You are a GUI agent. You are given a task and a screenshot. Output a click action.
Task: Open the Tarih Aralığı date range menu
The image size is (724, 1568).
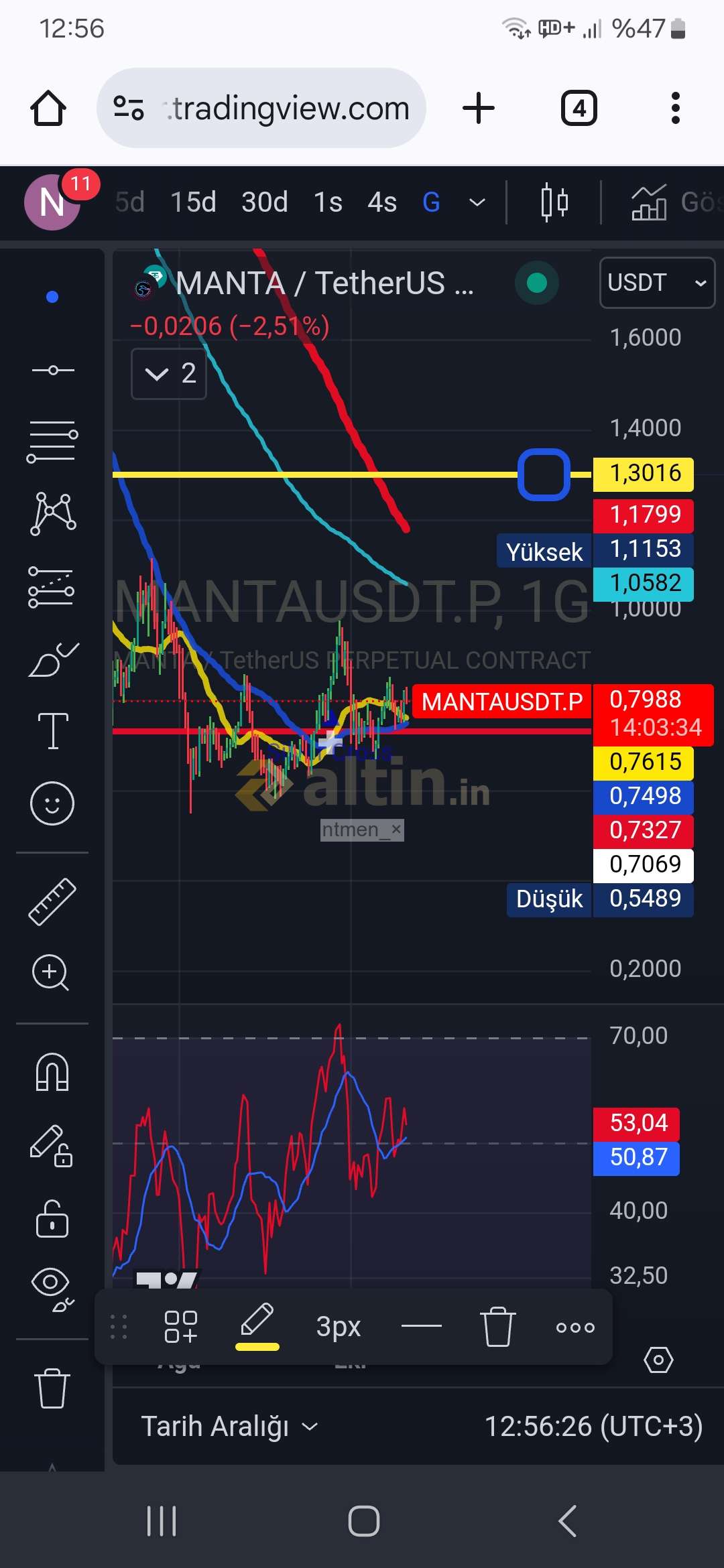click(229, 1426)
